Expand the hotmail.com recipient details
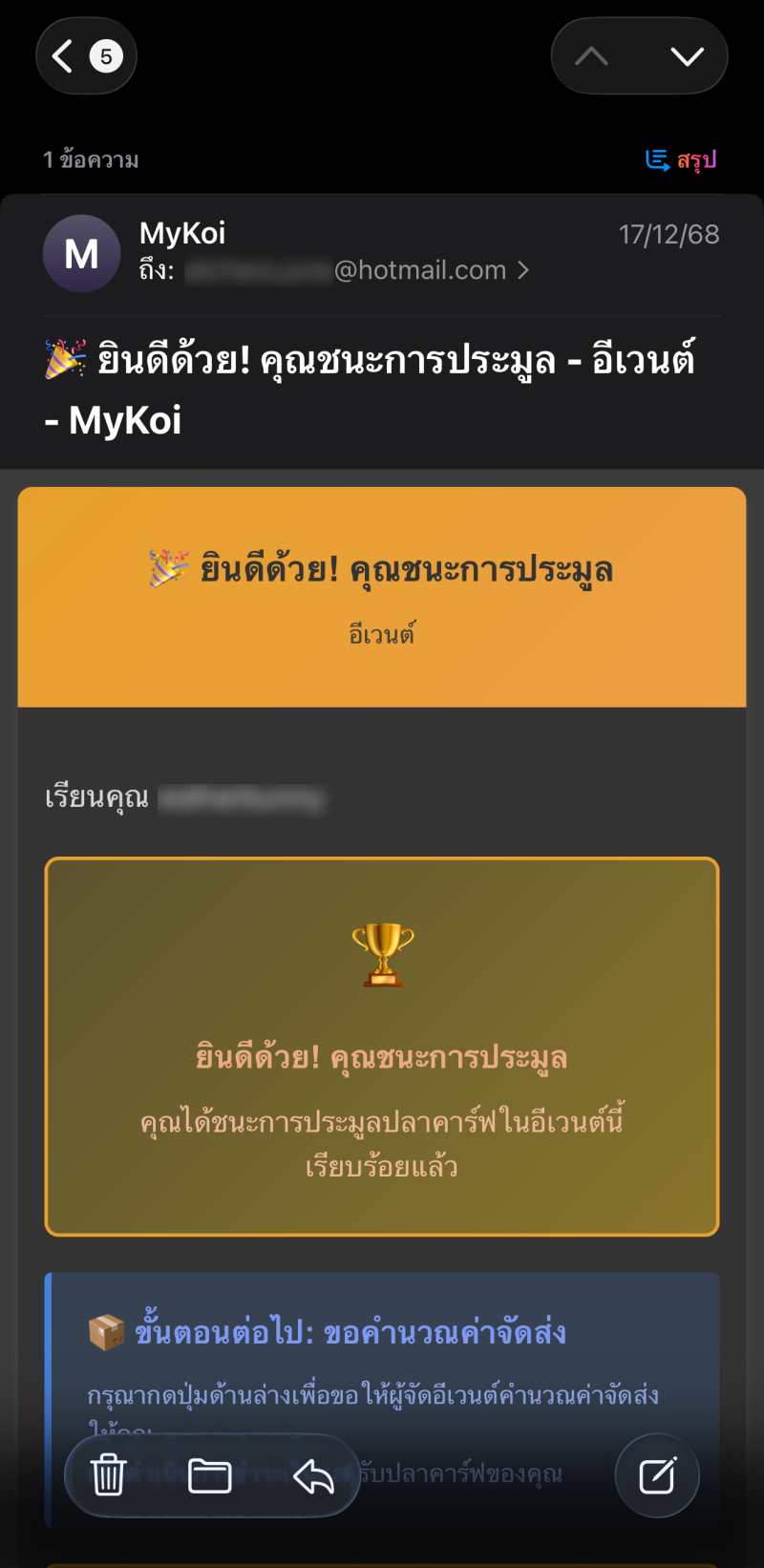Image resolution: width=764 pixels, height=1568 pixels. pos(430,270)
